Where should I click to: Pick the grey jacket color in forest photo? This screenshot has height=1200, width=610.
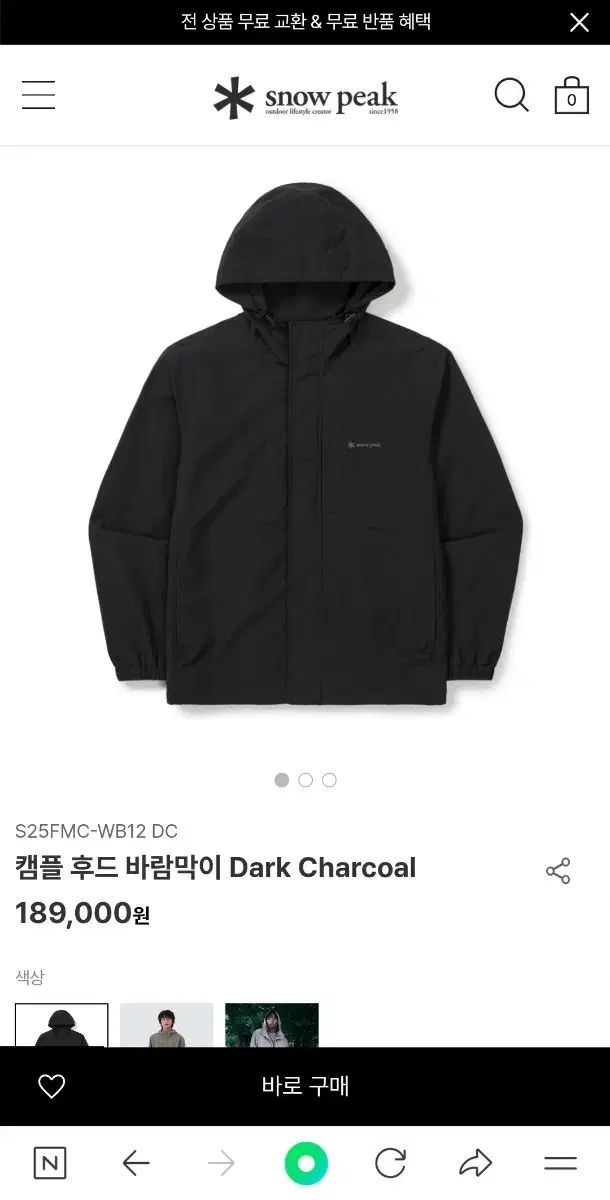coord(271,1025)
